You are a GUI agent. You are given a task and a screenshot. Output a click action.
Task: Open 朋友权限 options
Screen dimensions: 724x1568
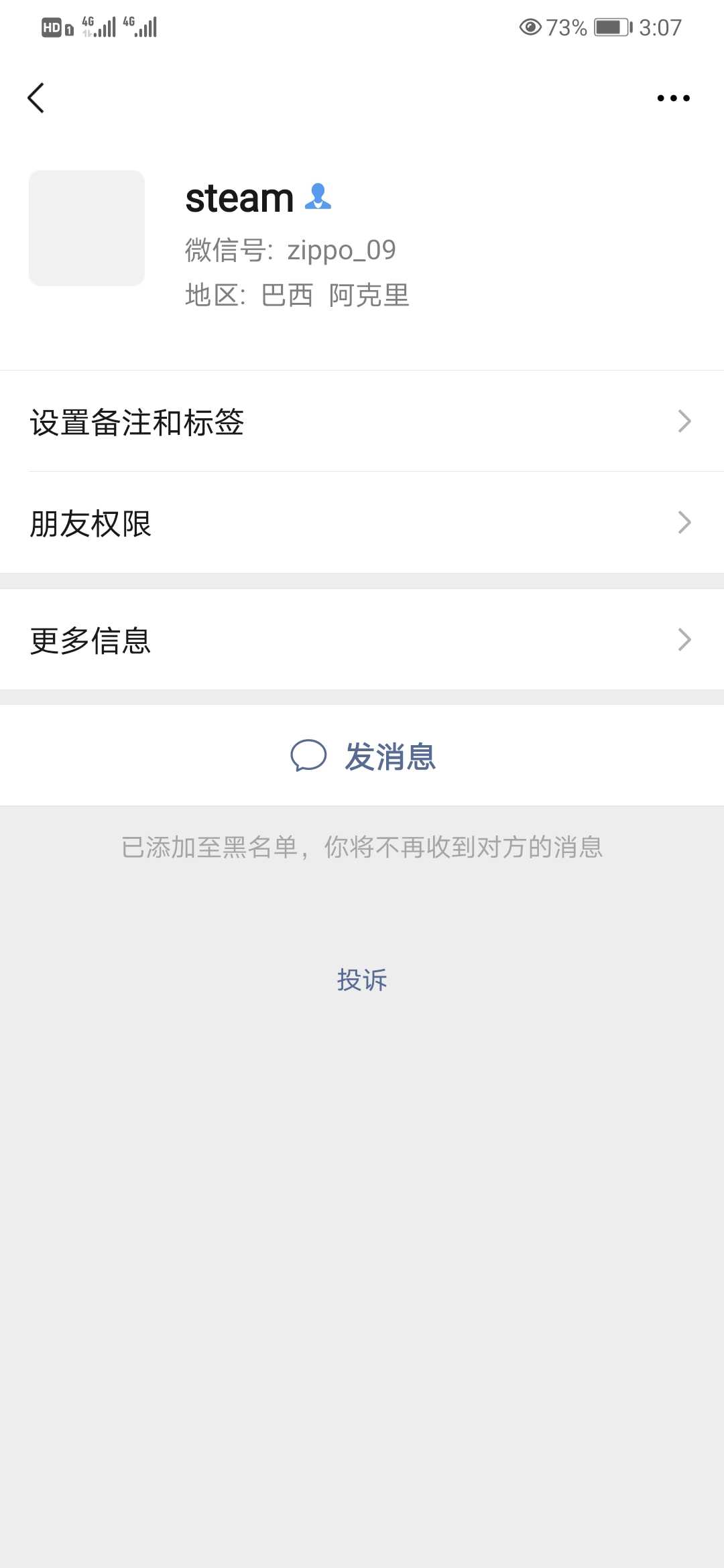pyautogui.click(x=362, y=523)
